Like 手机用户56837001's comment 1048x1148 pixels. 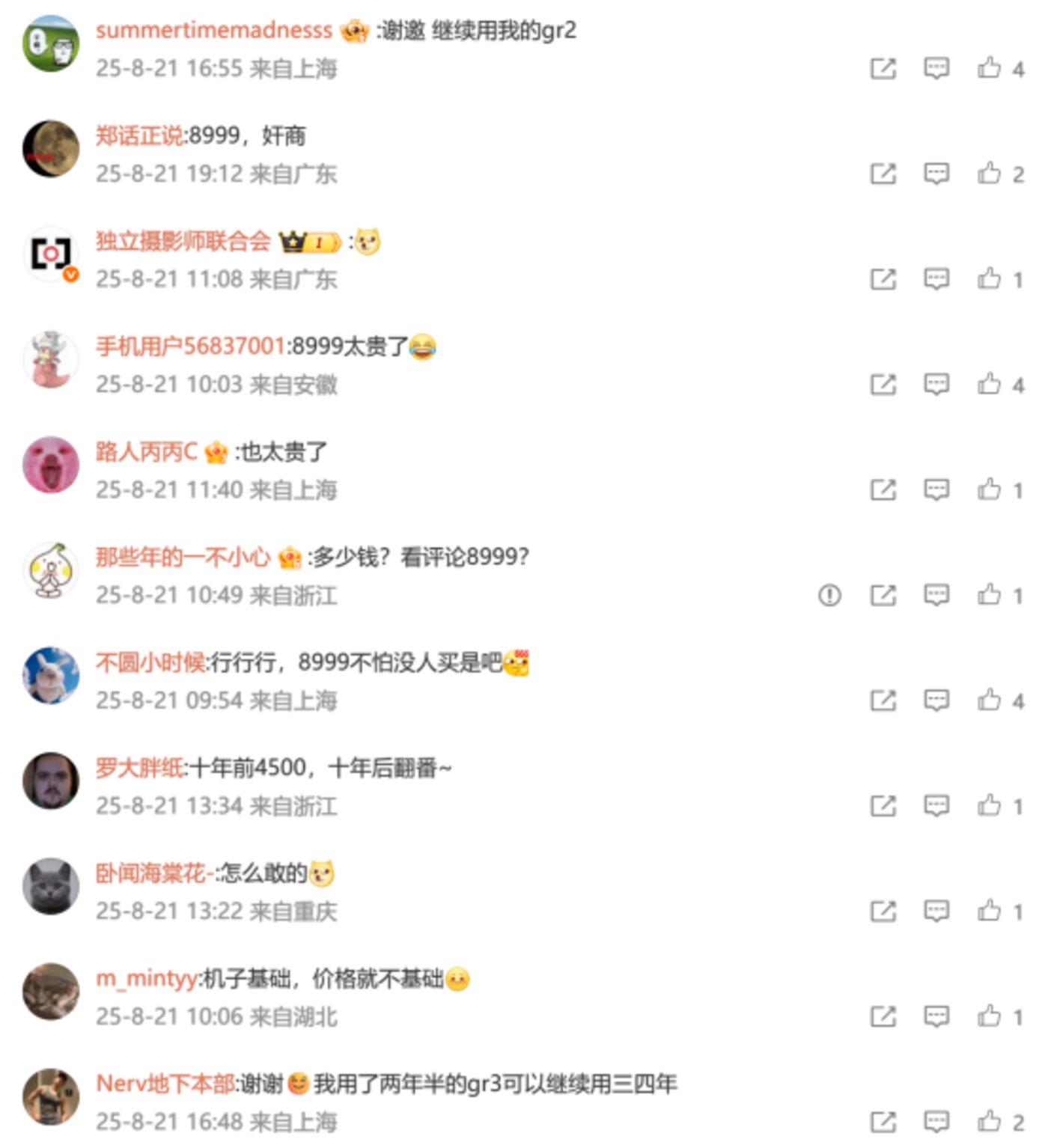pyautogui.click(x=990, y=384)
